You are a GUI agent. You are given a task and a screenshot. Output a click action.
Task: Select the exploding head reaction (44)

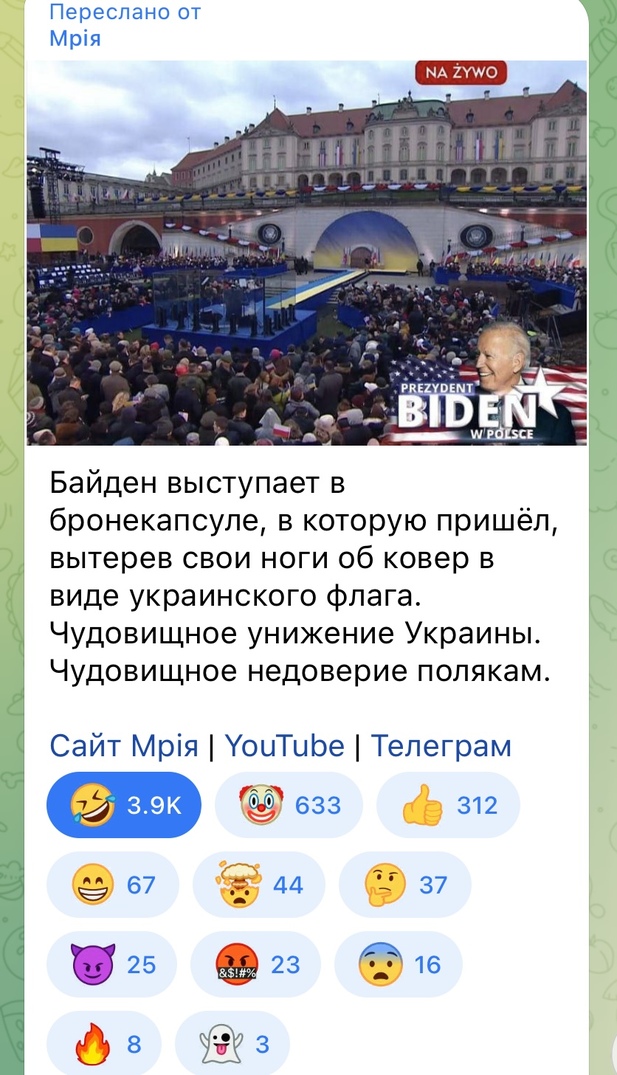pyautogui.click(x=258, y=885)
